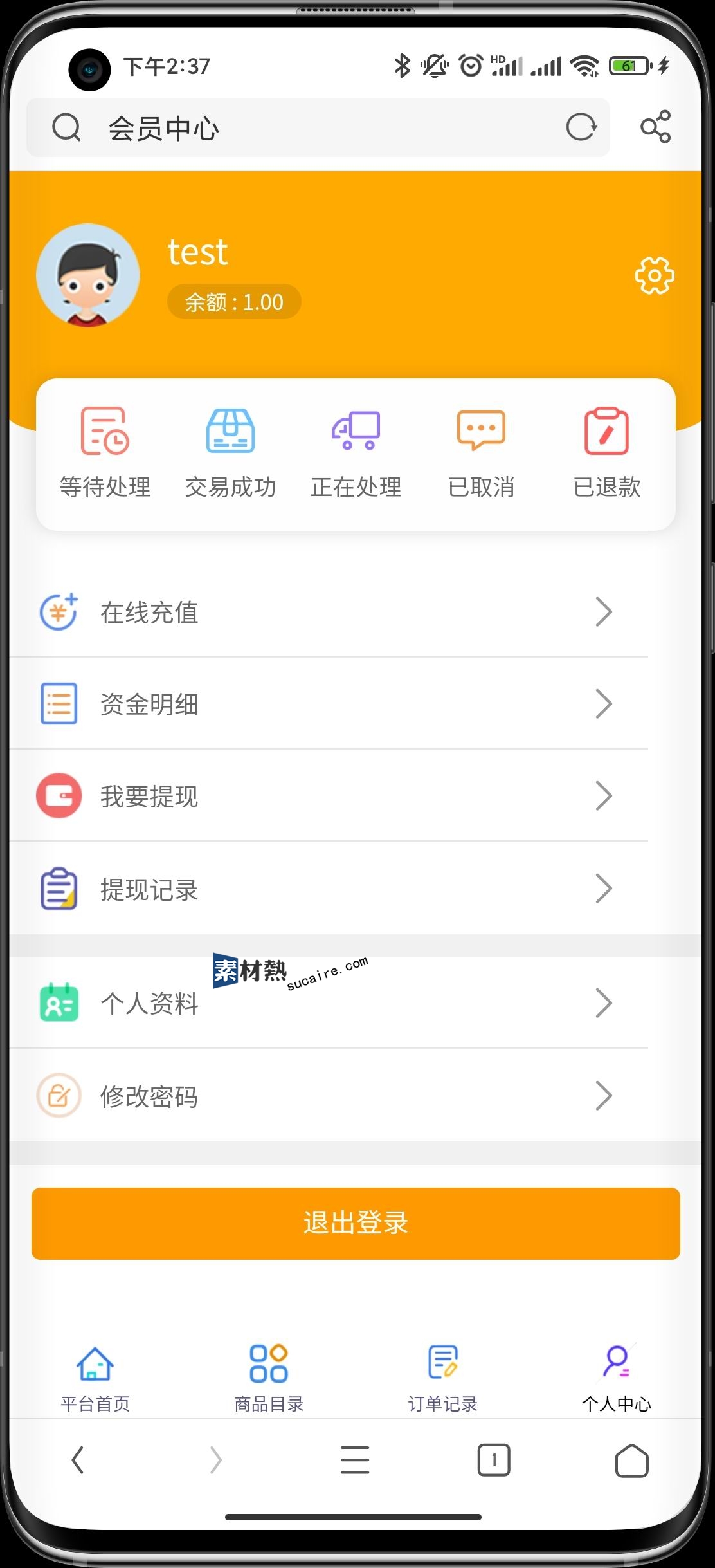The image size is (715, 1568).
Task: Go back with browser back arrow
Action: (78, 1460)
